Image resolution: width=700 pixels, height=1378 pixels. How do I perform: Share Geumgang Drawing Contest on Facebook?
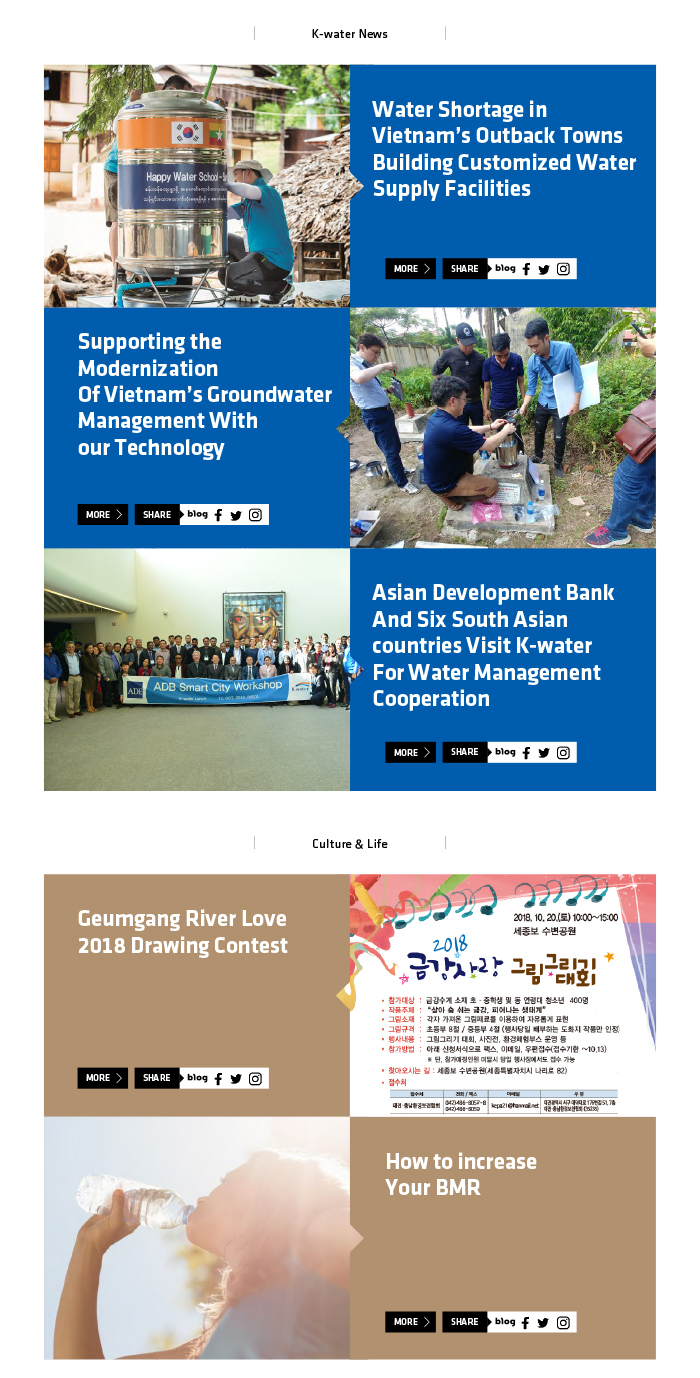(219, 1078)
